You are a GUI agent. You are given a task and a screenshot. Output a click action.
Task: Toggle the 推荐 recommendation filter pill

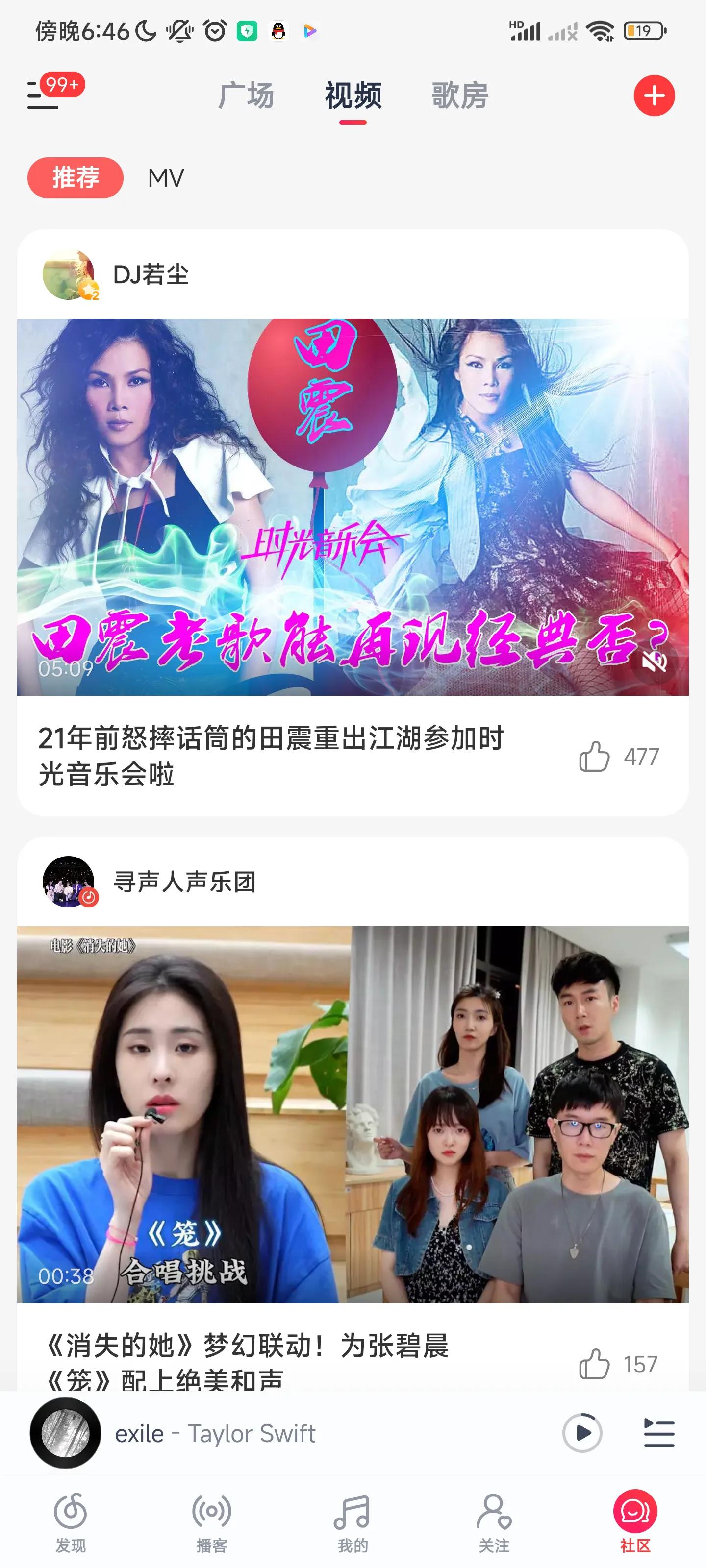(x=75, y=177)
